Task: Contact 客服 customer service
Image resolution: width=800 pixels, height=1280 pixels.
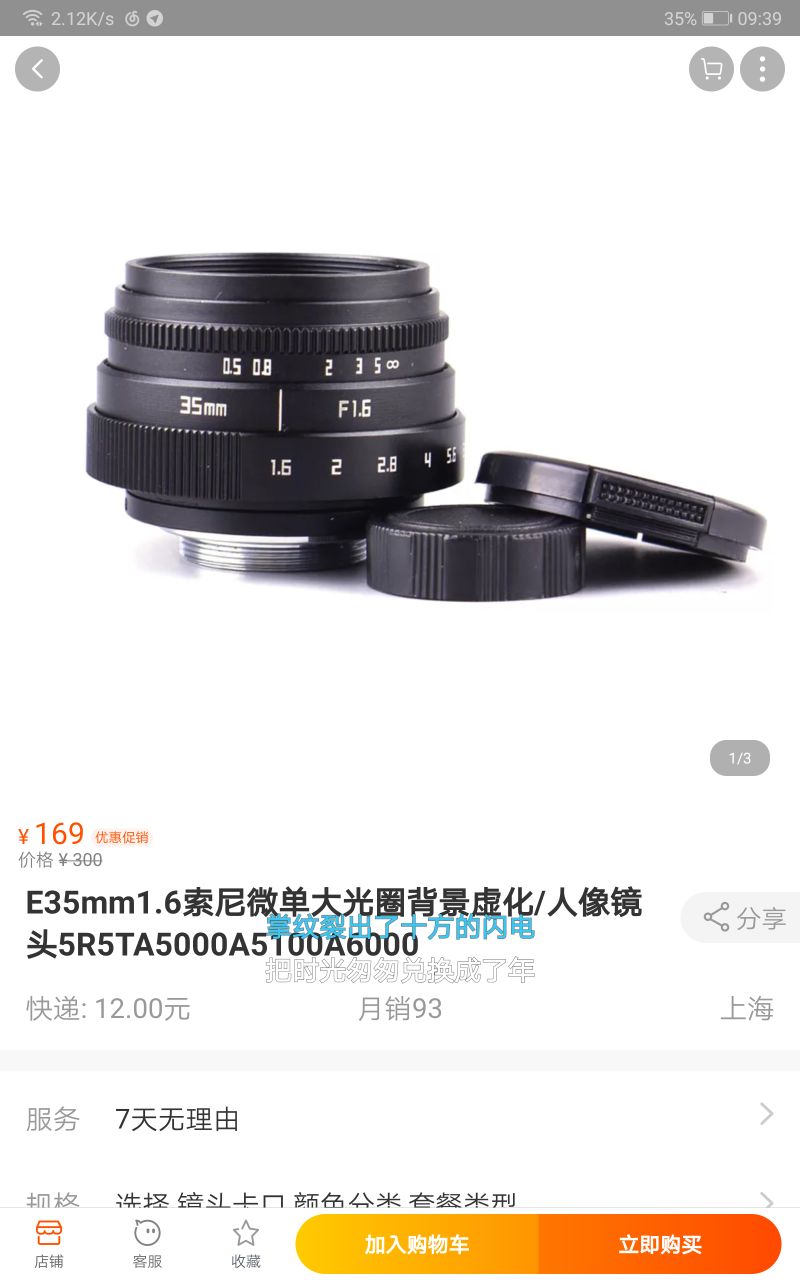Action: (x=147, y=1243)
